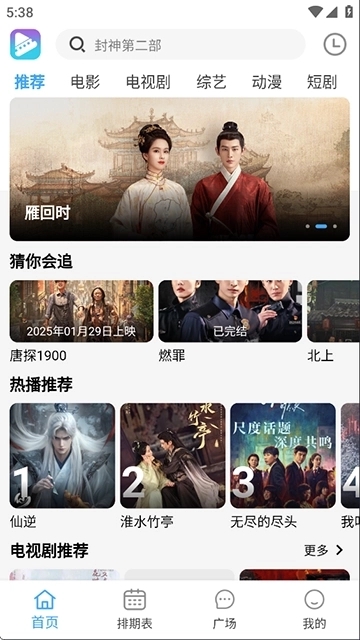360x640 pixels.
Task: Open the top-ranked show 仙逆
Action: click(62, 466)
